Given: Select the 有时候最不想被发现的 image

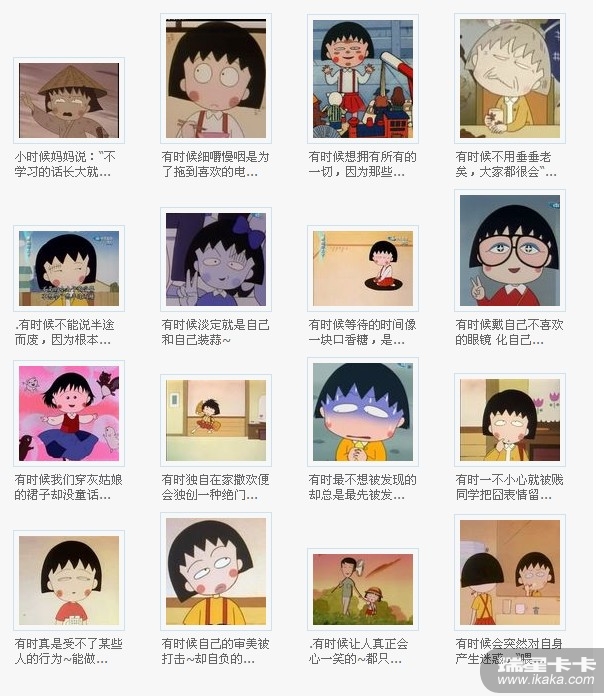Looking at the screenshot, I should 362,412.
